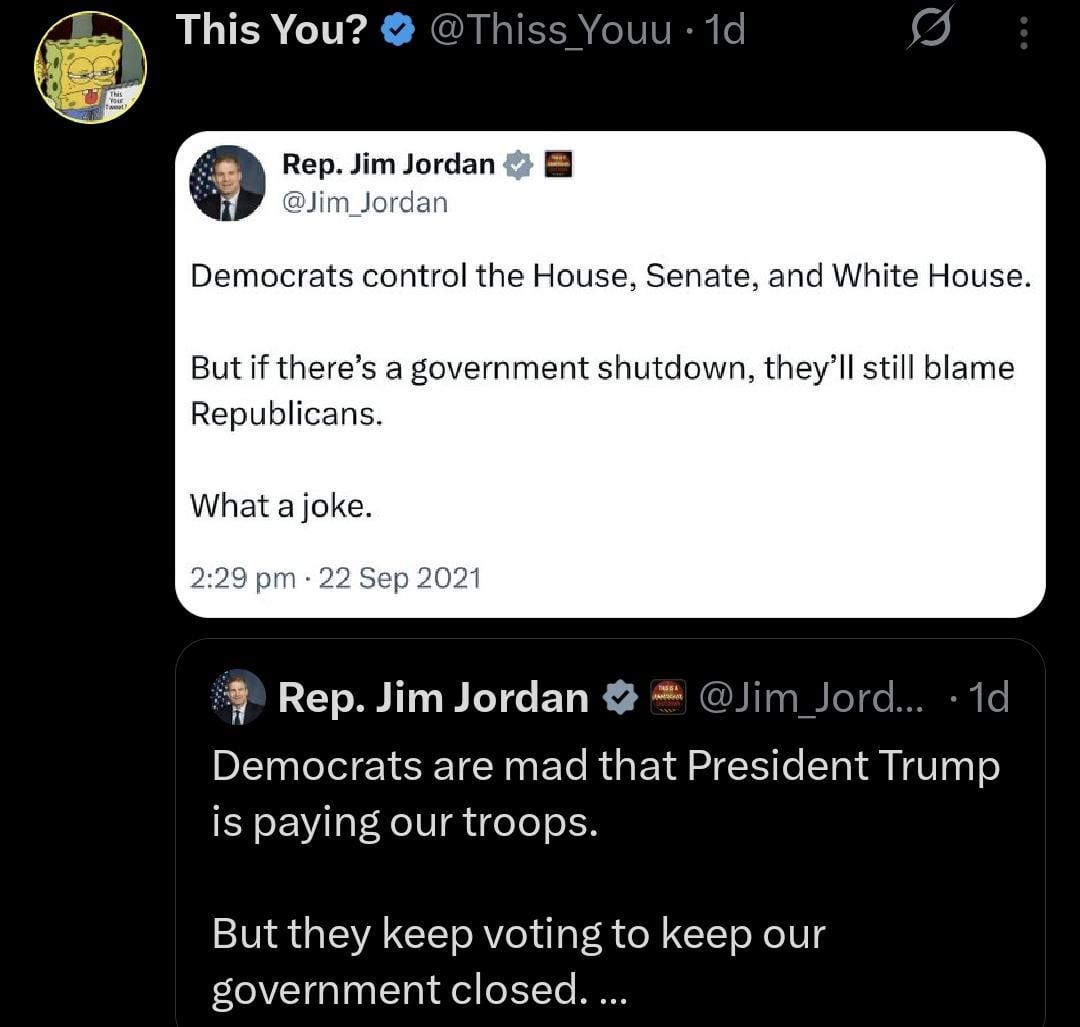
Task: Tap the Grok slash icon
Action: 930,31
